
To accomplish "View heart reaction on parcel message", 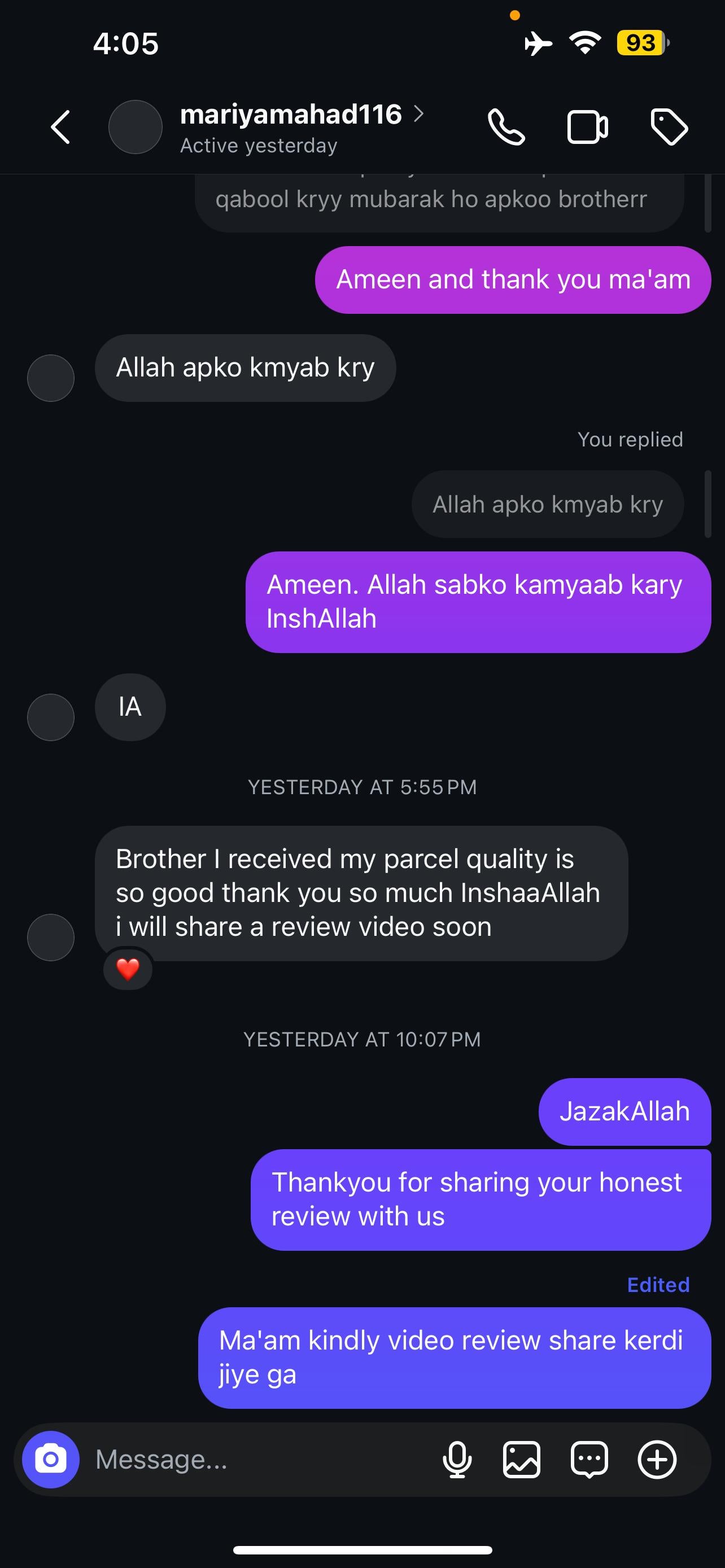I will point(128,969).
